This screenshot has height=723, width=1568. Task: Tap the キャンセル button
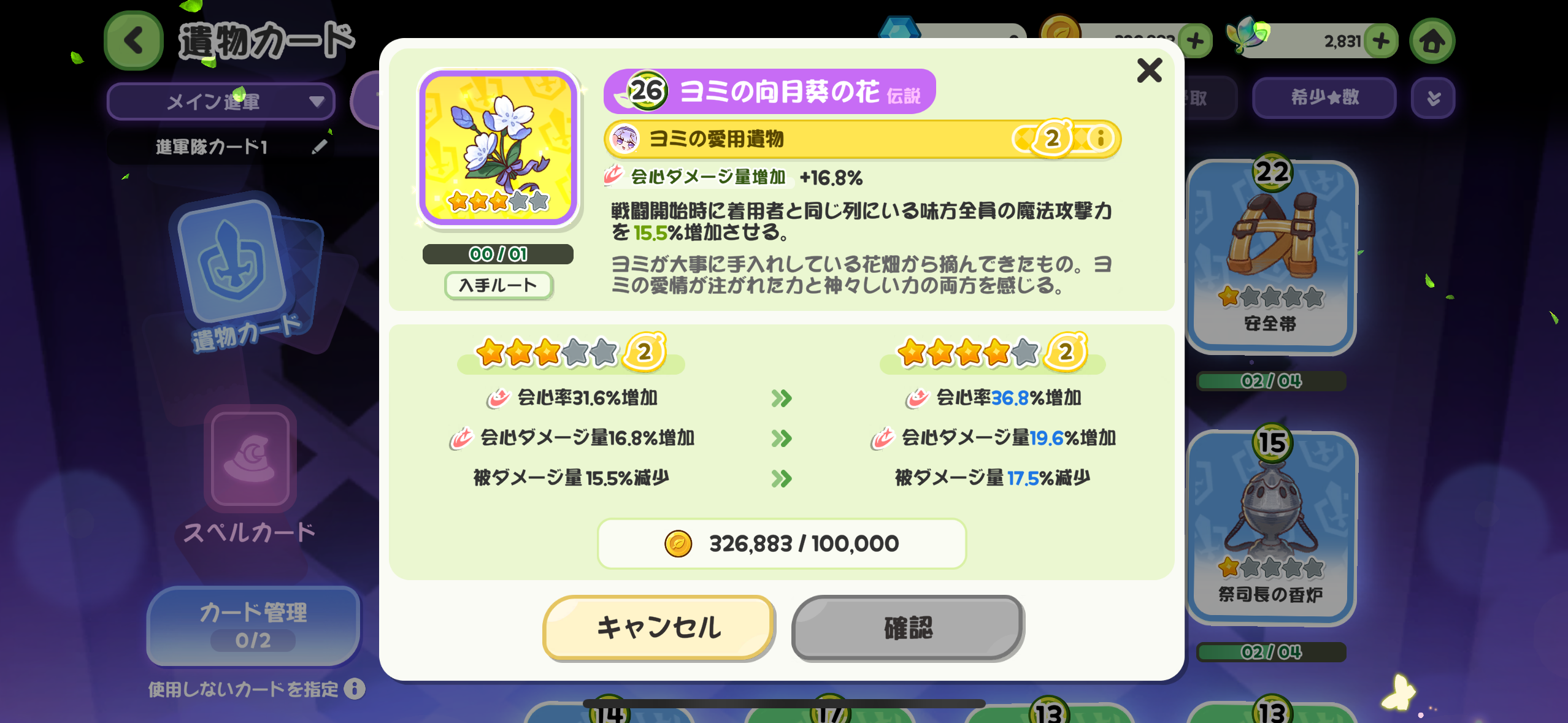(658, 627)
